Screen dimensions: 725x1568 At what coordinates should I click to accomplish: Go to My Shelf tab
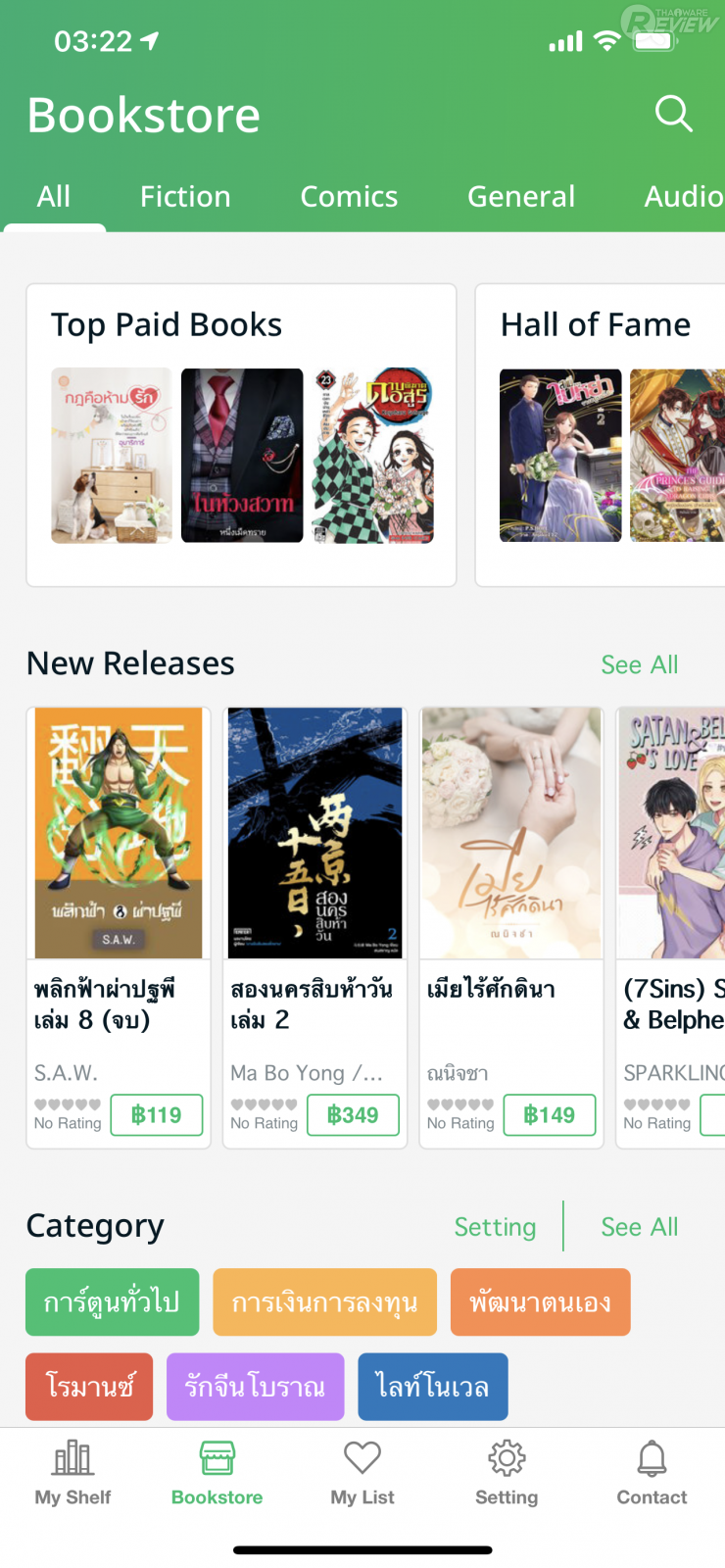coord(72,1473)
